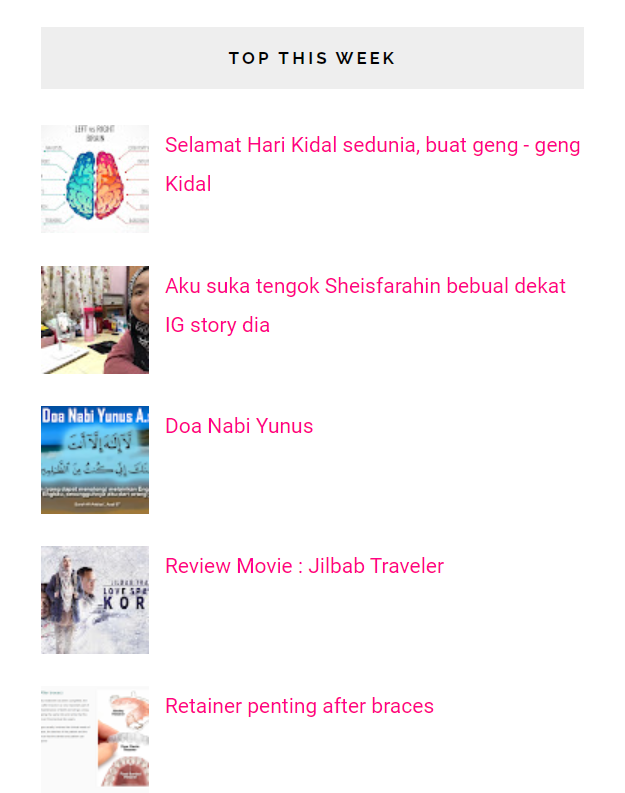Tap the left vs right brain thumbnail
Screen dimensions: 625x793
[95, 179]
